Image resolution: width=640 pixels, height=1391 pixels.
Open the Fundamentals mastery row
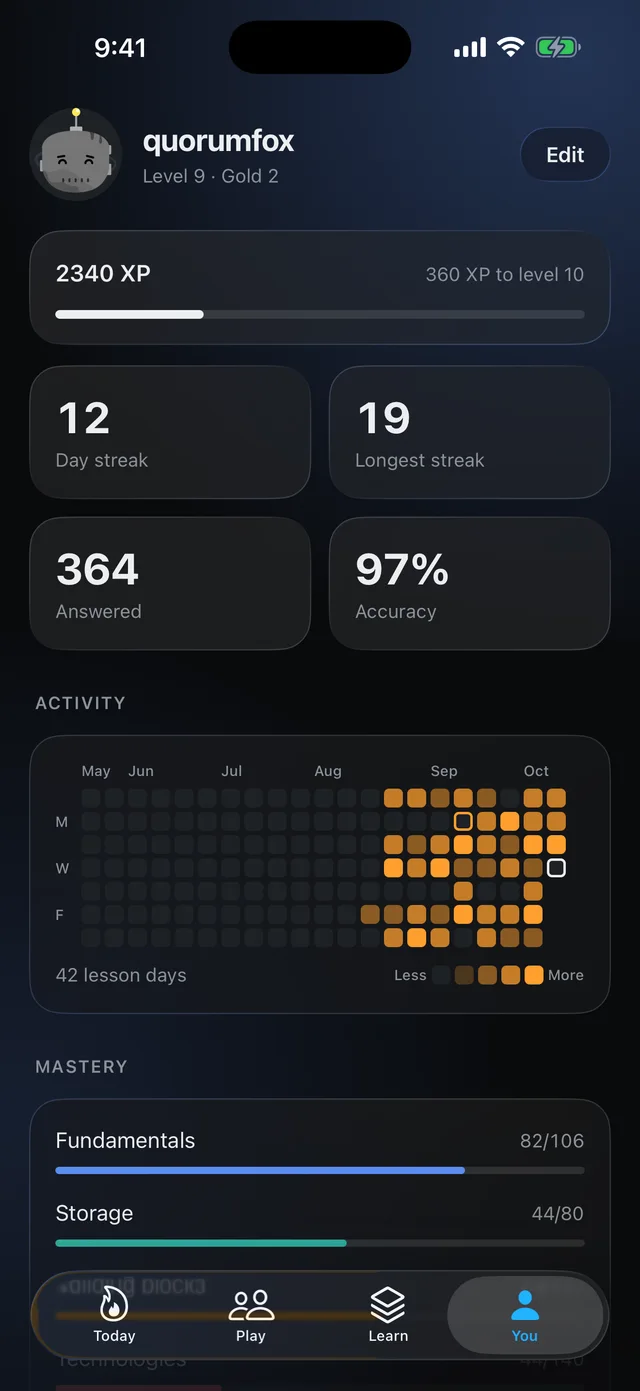320,1153
